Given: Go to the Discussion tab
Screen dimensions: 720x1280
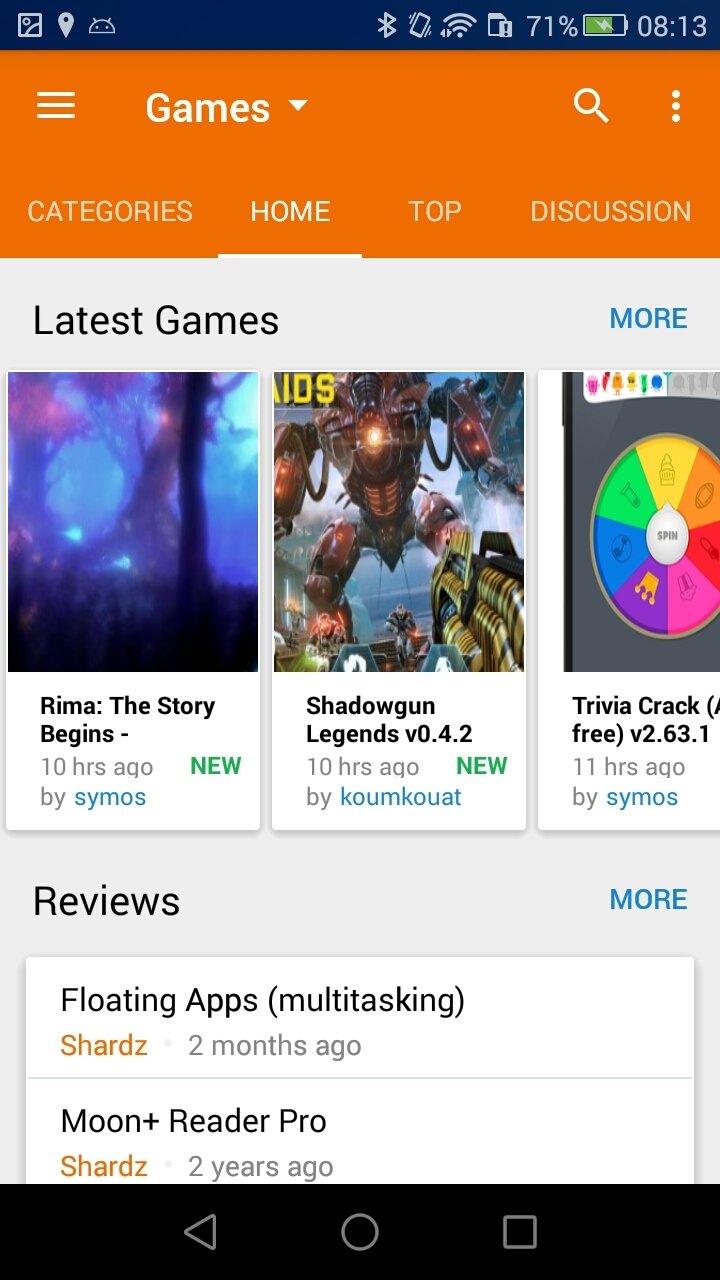Looking at the screenshot, I should (x=610, y=211).
